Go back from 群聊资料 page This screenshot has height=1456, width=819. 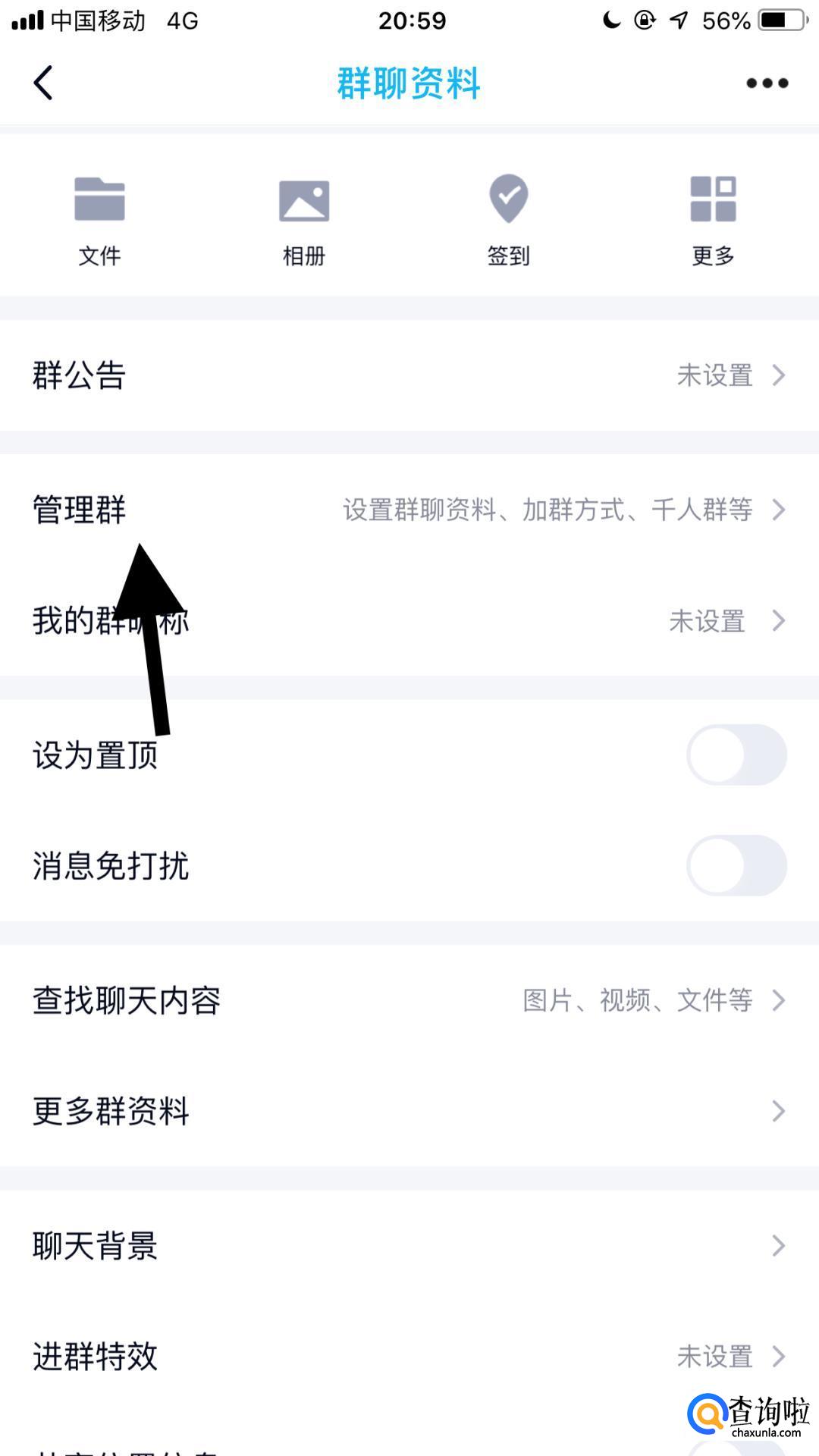44,83
